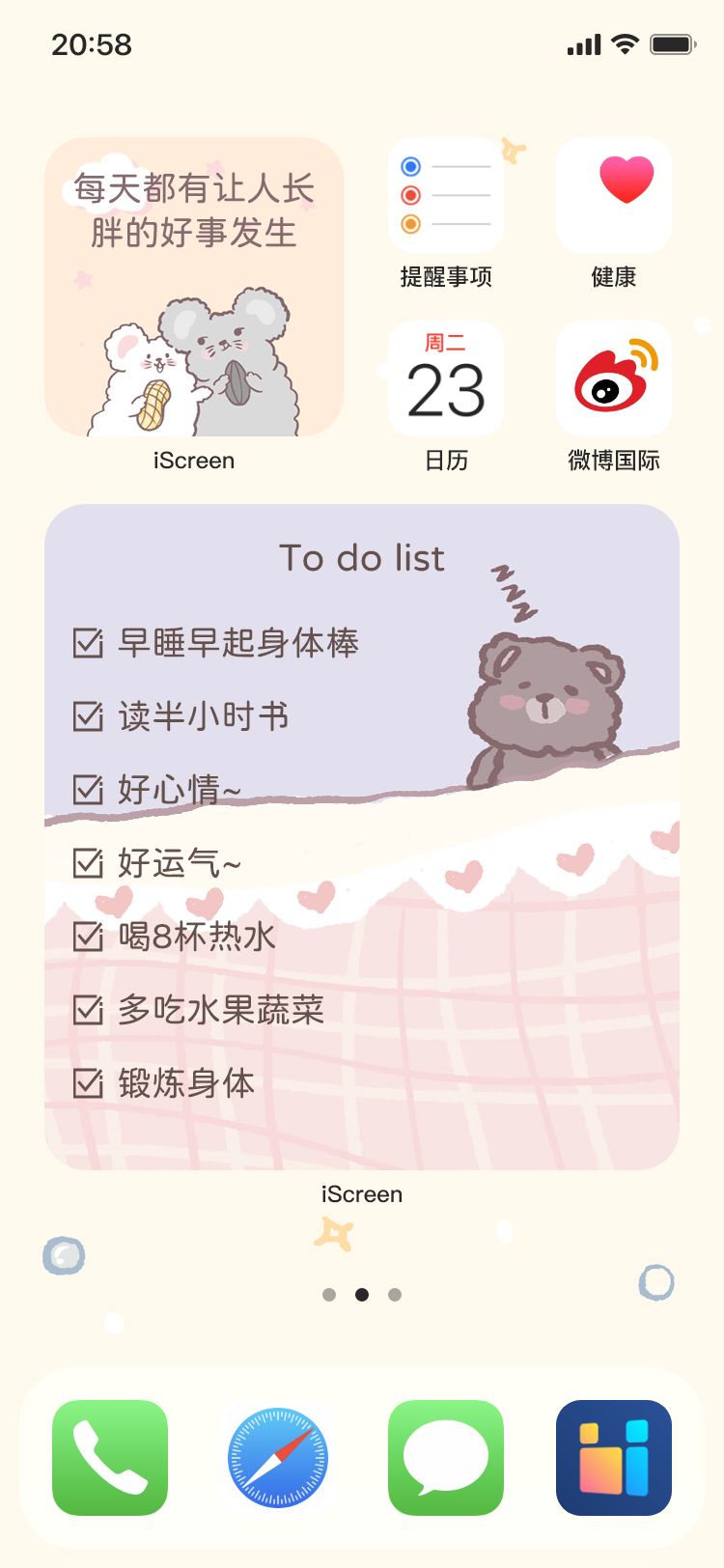The height and width of the screenshot is (1568, 724).
Task: Open Messages from the dock
Action: (445, 1458)
